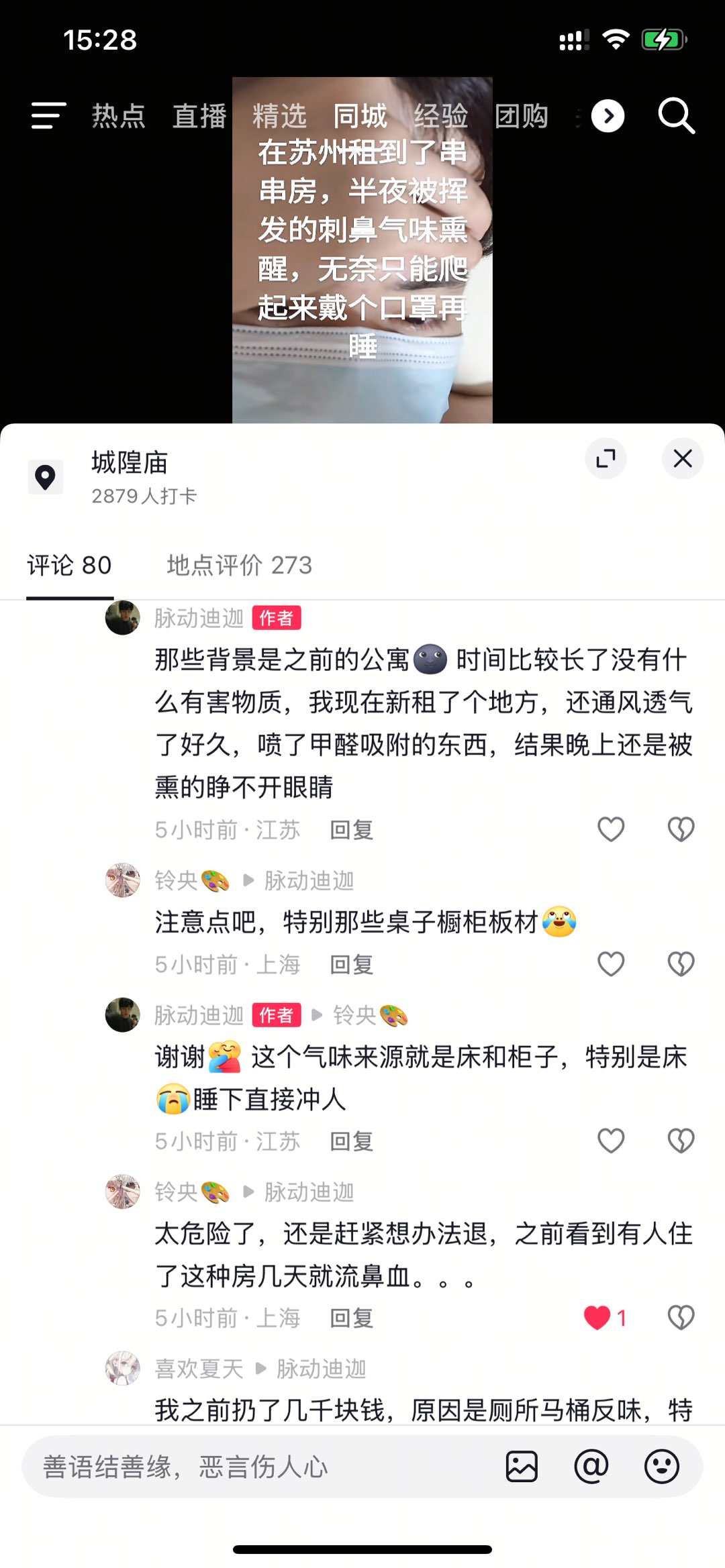This screenshot has width=725, height=1568.
Task: Reply to the author's comment about 那些背景
Action: tap(351, 830)
